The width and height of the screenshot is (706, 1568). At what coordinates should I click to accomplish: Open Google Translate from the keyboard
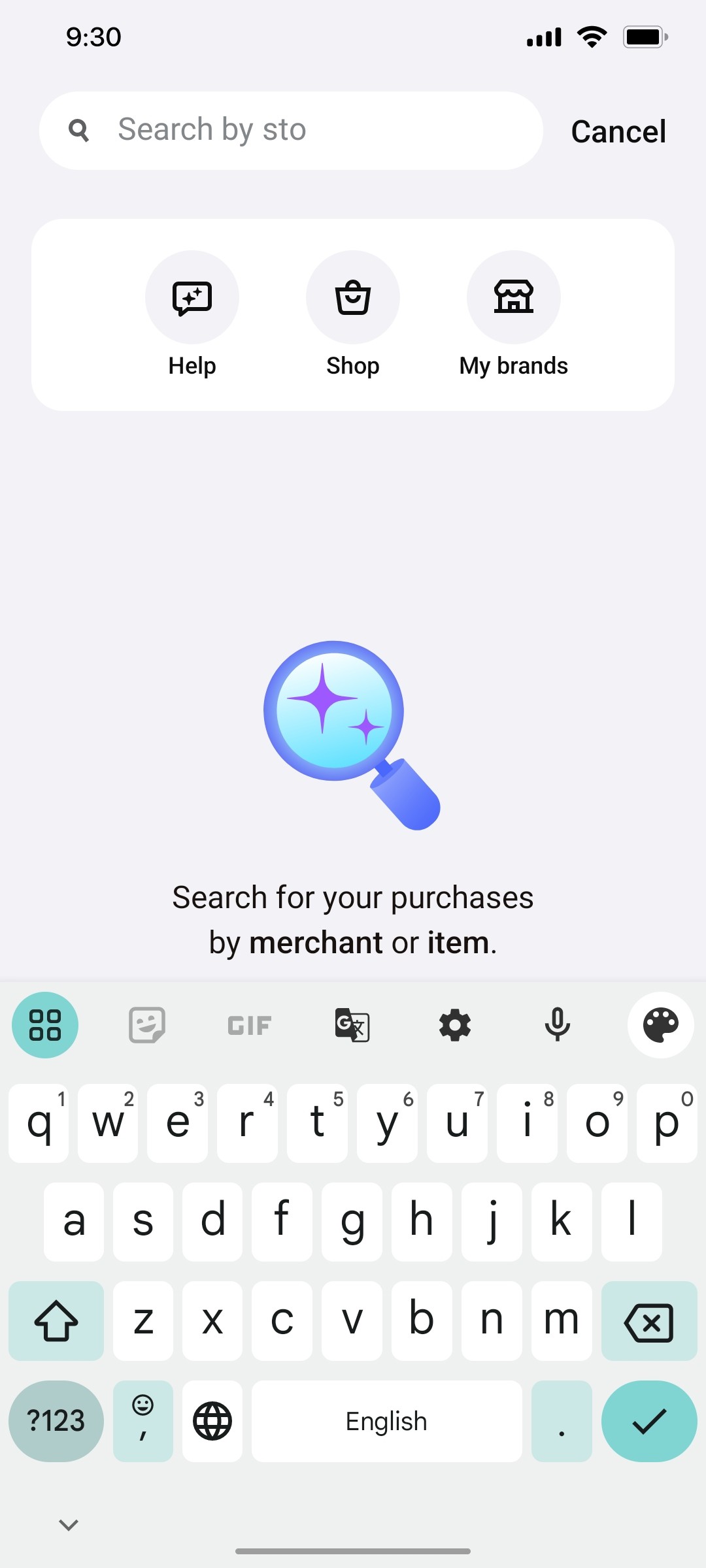(x=351, y=1024)
